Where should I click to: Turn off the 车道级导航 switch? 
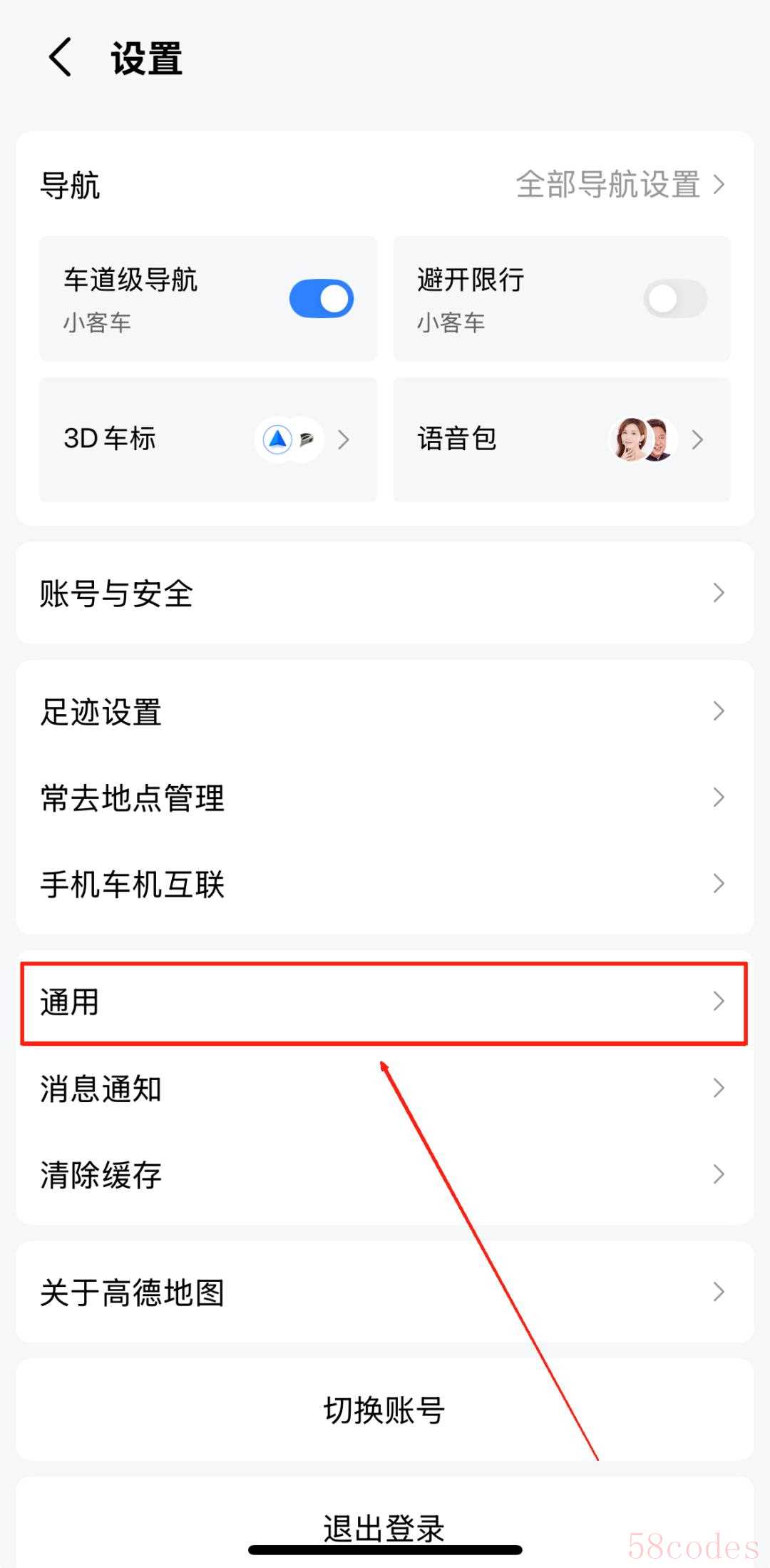coord(322,299)
